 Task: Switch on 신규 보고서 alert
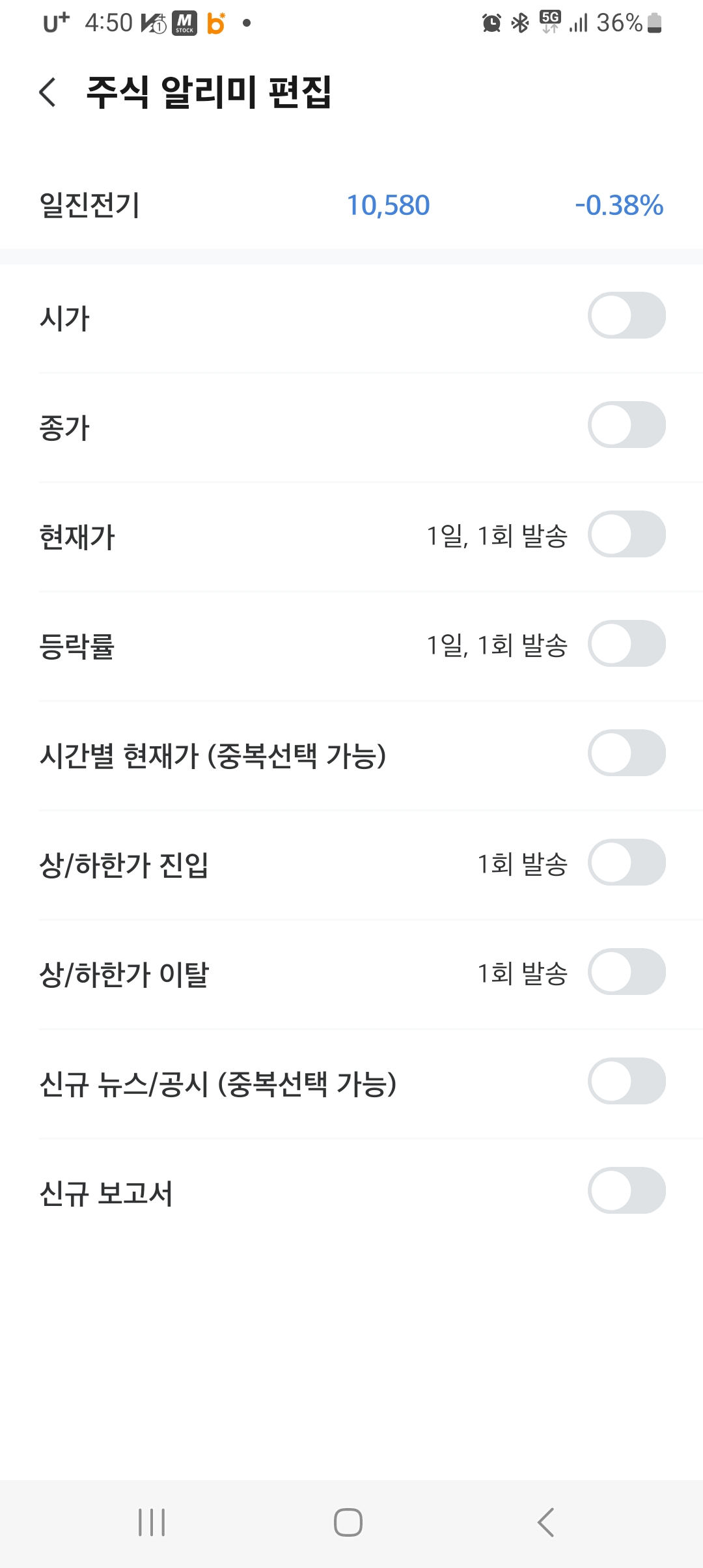[626, 1191]
